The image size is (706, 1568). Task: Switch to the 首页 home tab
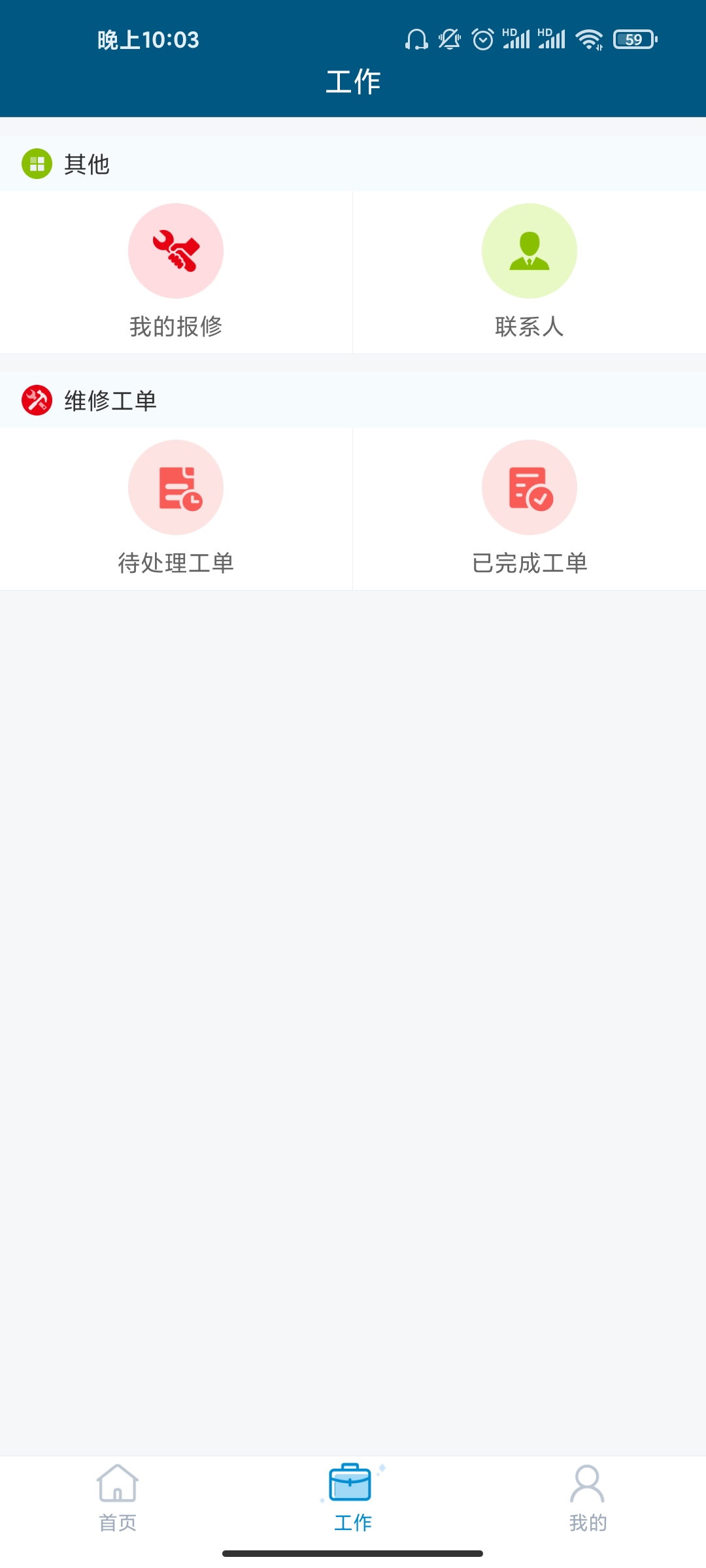(118, 1496)
